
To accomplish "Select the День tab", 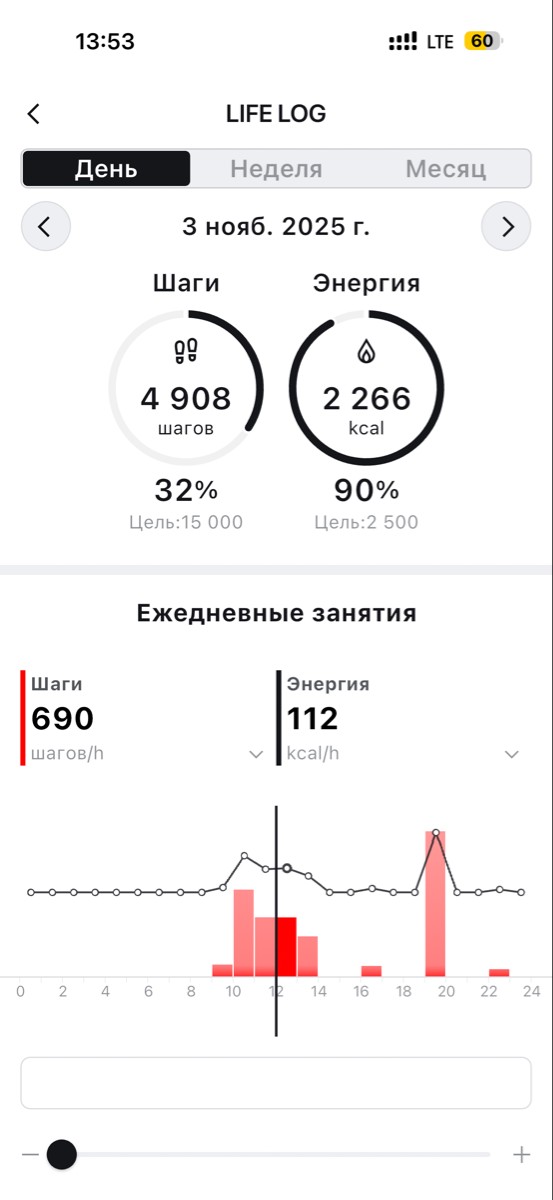I will pos(106,169).
